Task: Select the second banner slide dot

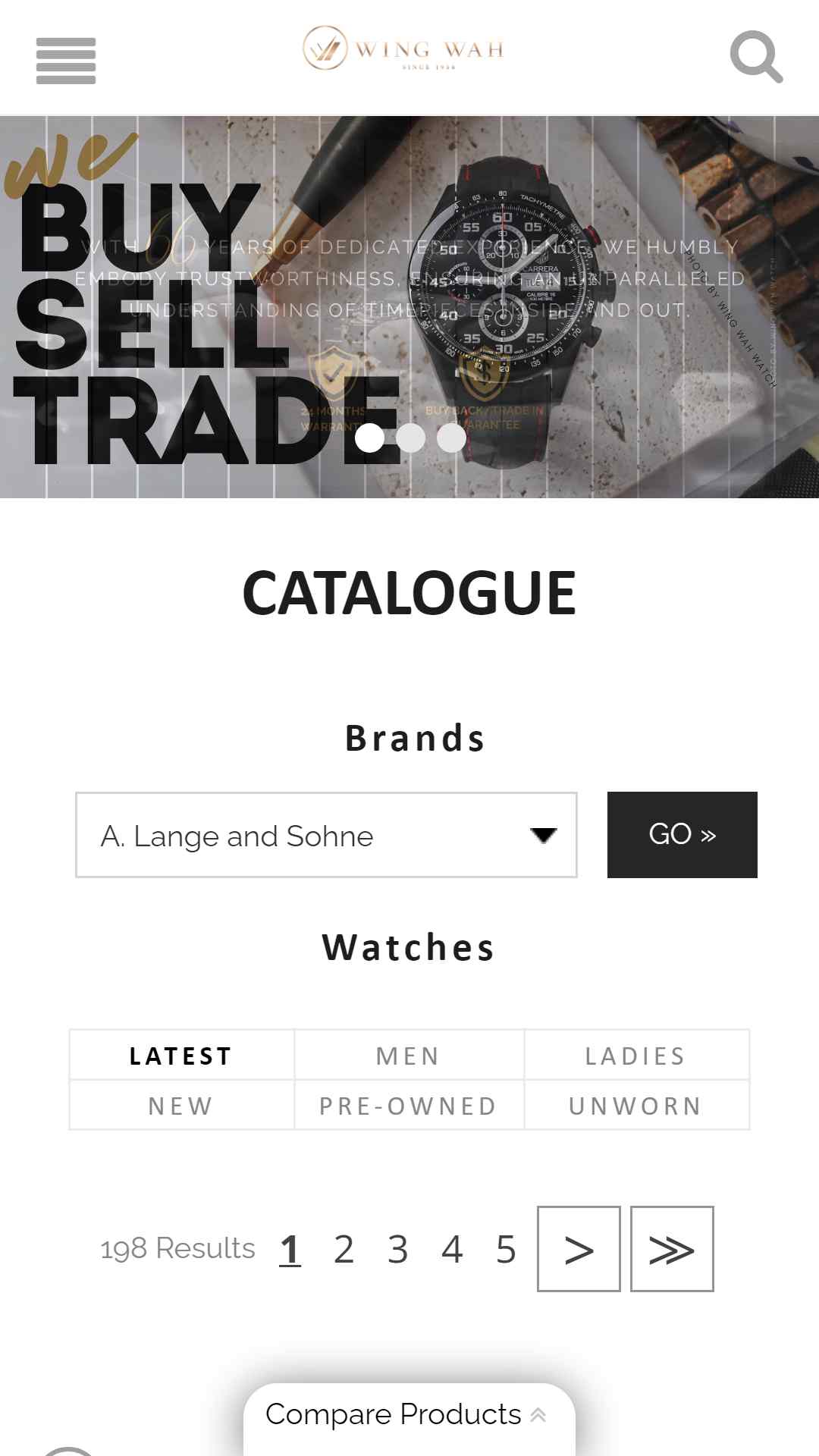Action: click(410, 438)
